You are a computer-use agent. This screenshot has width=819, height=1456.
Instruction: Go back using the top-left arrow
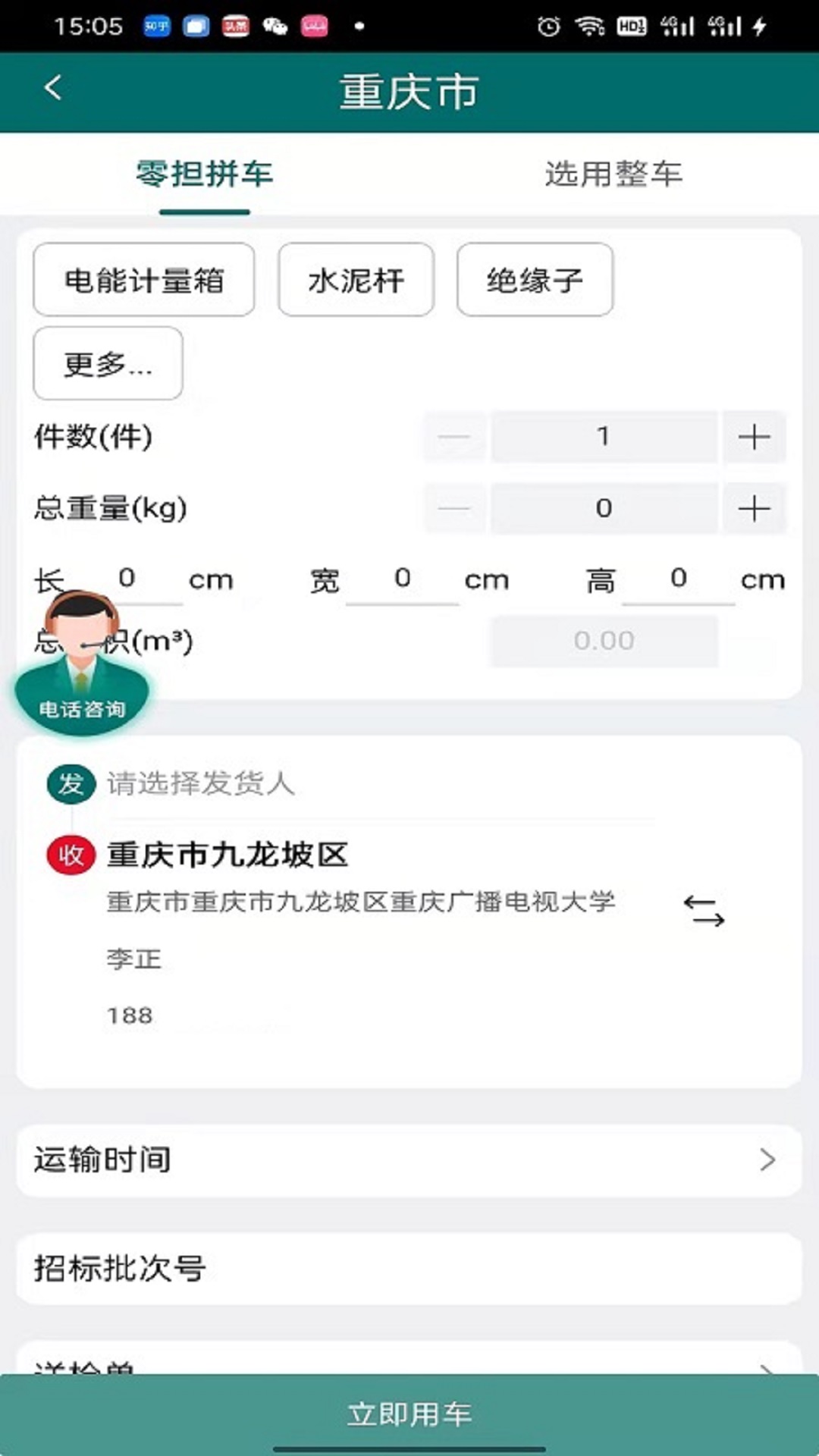pos(53,89)
